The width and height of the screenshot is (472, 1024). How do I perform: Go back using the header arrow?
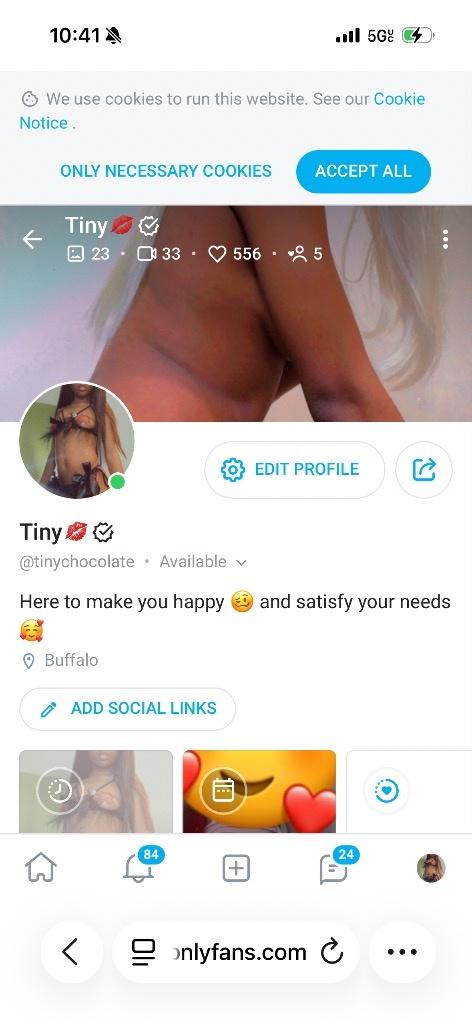tap(31, 240)
